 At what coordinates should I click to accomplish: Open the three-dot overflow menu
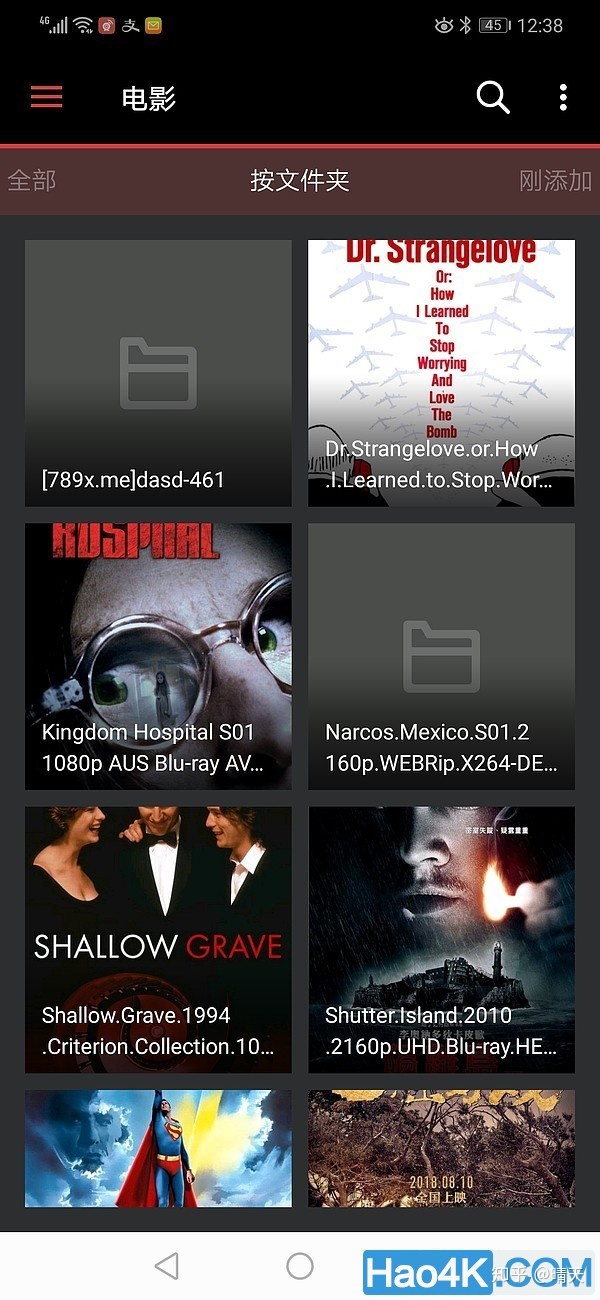563,97
